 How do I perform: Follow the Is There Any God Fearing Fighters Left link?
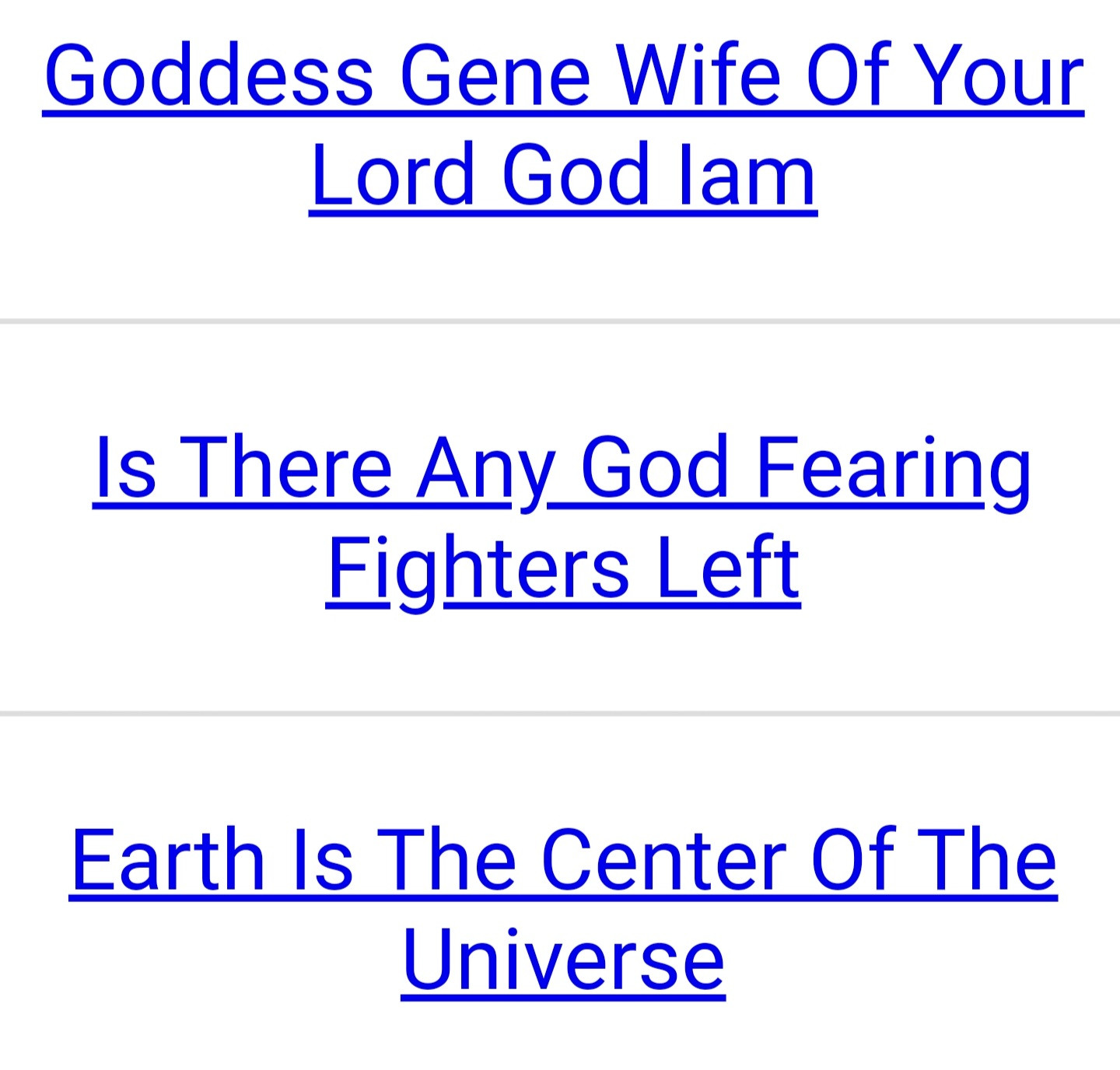pyautogui.click(x=562, y=468)
